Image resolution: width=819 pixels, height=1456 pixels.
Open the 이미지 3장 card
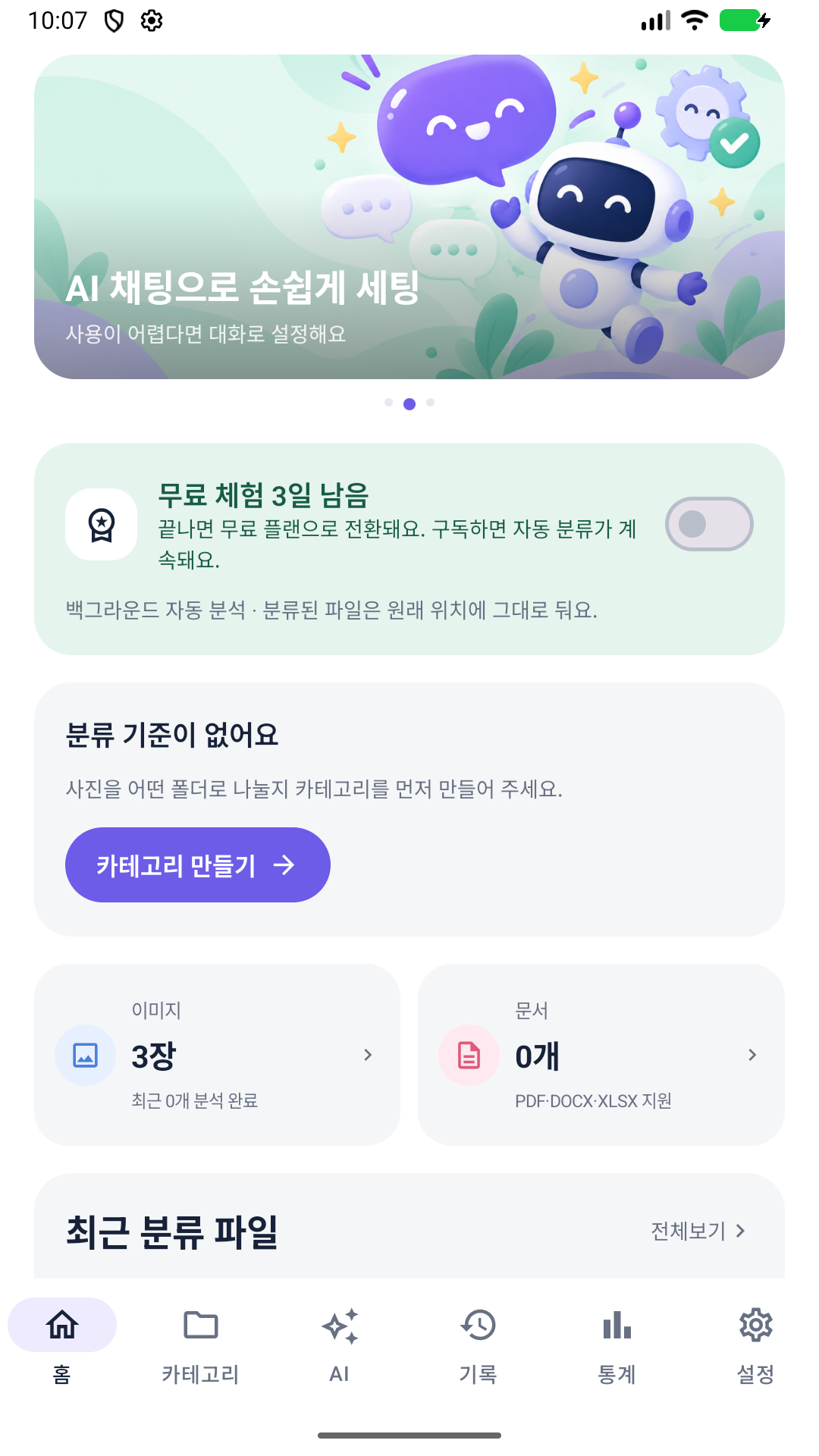tap(217, 1055)
